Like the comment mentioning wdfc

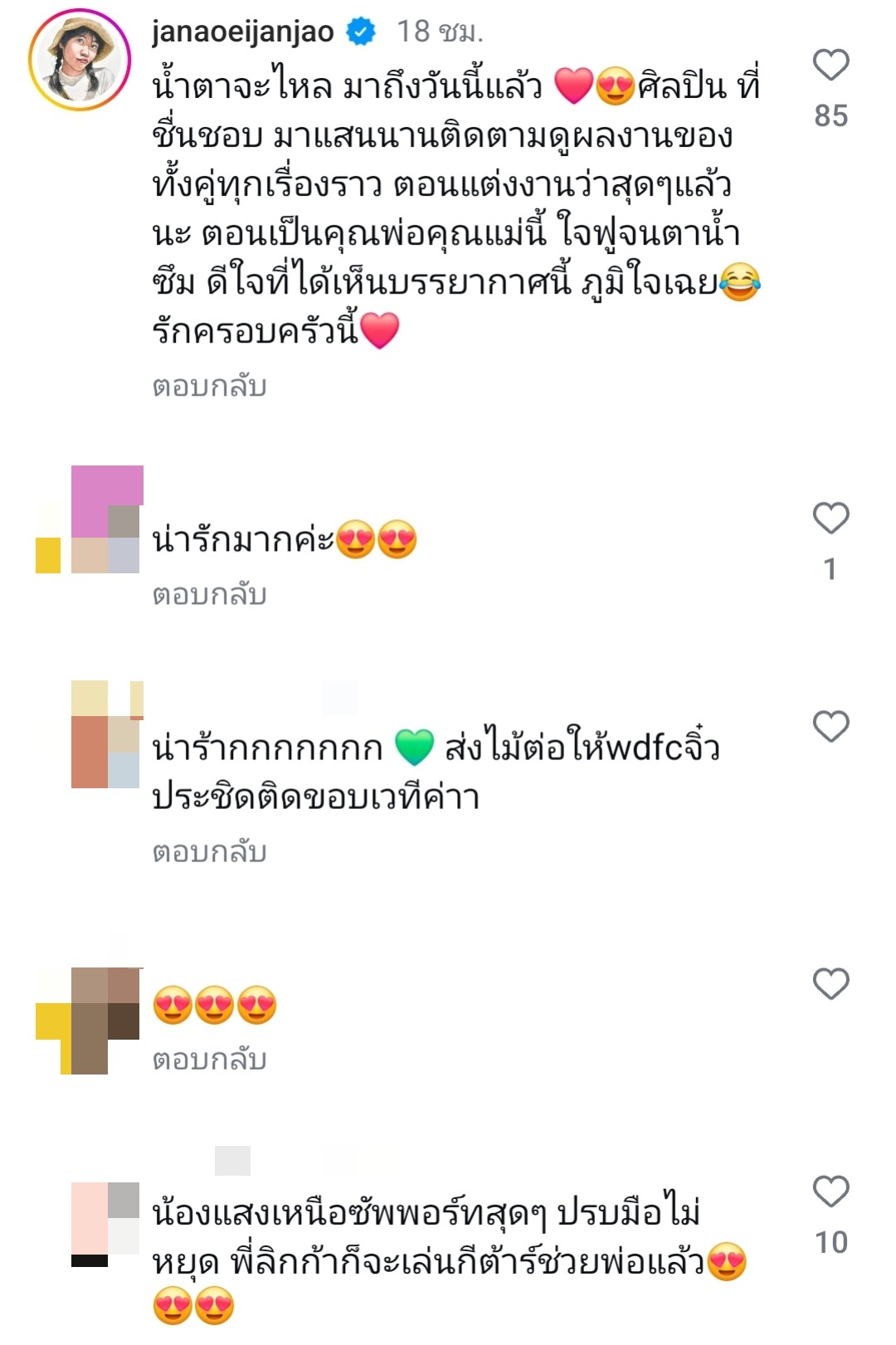tap(830, 727)
